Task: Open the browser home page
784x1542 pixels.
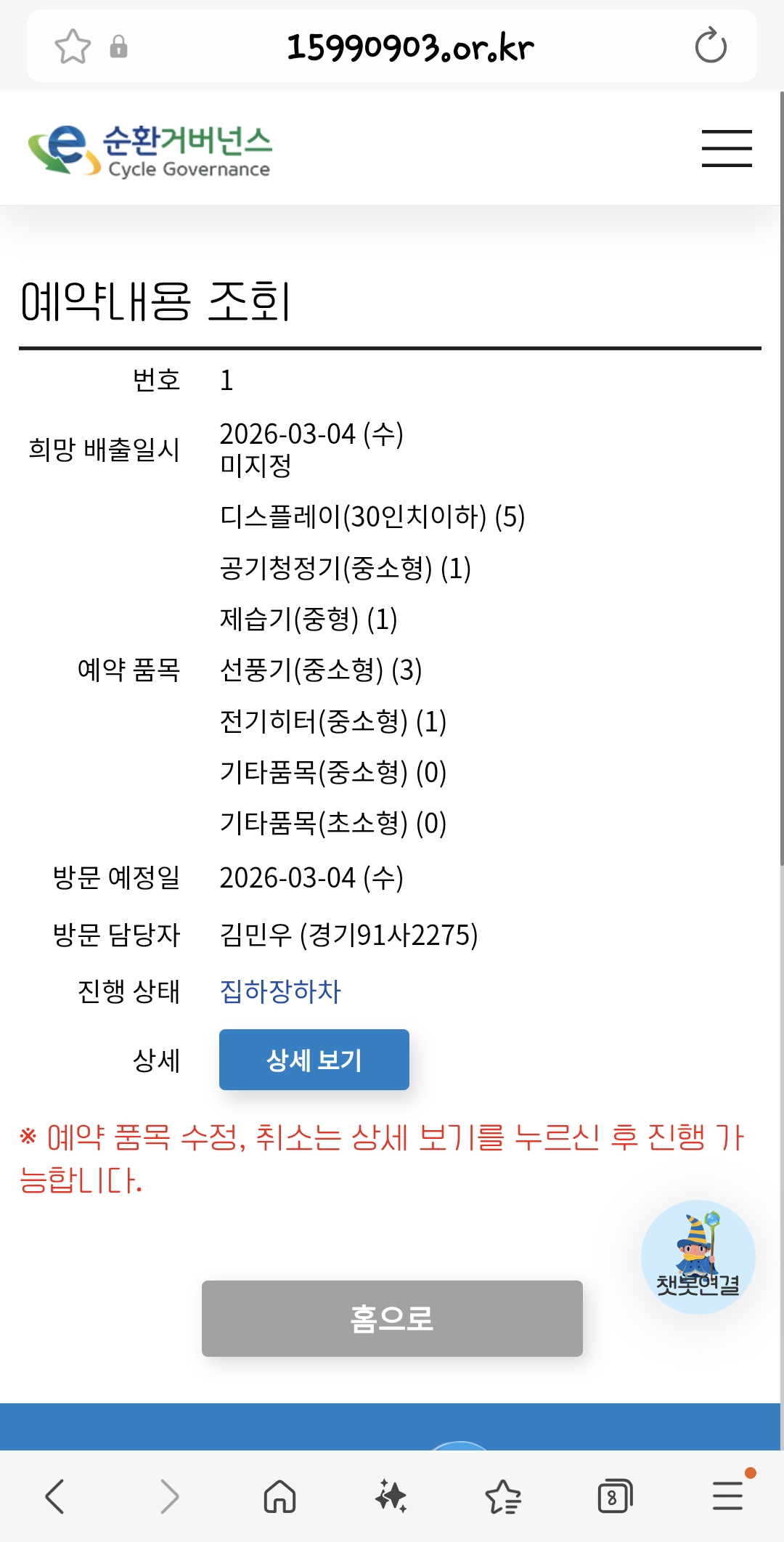Action: (x=279, y=1496)
